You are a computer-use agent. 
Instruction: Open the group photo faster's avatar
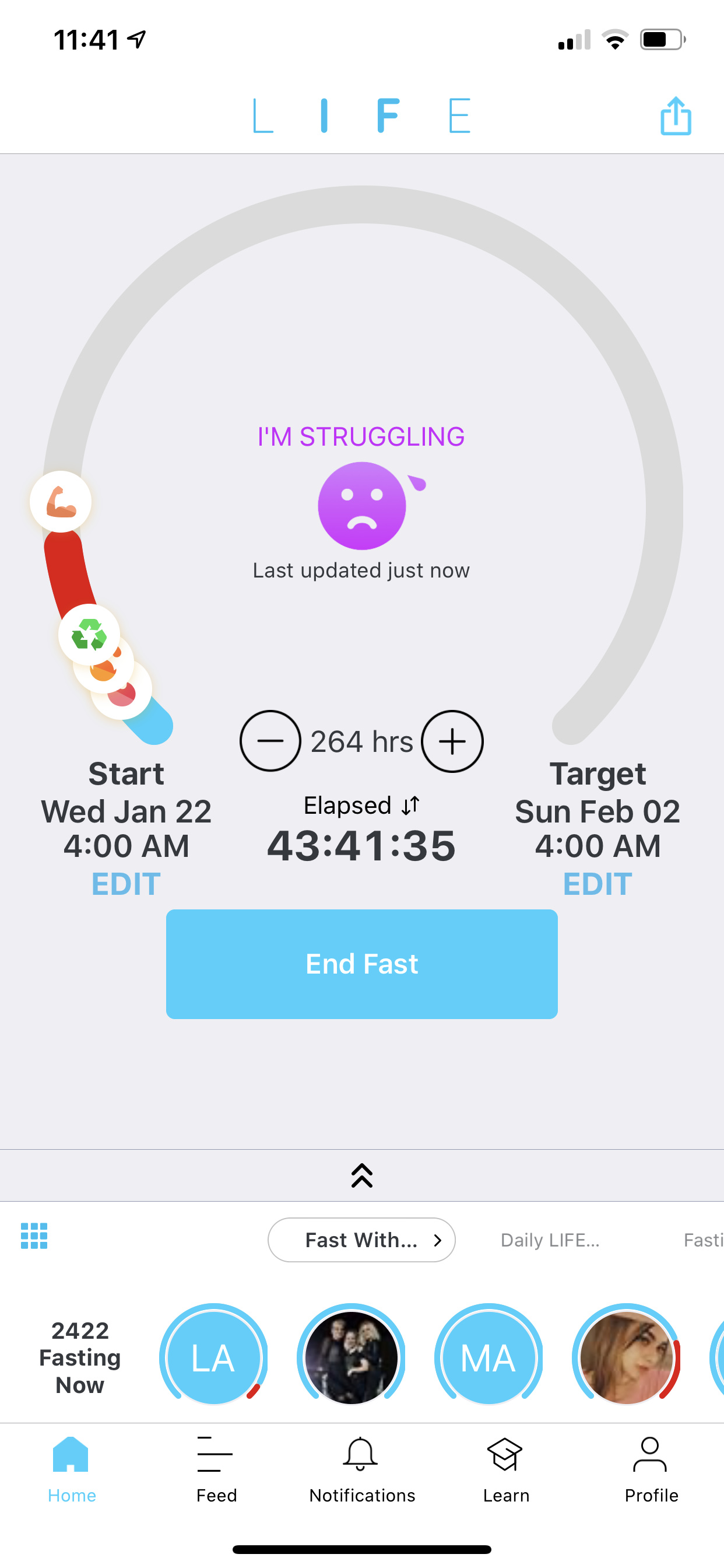tap(351, 1357)
